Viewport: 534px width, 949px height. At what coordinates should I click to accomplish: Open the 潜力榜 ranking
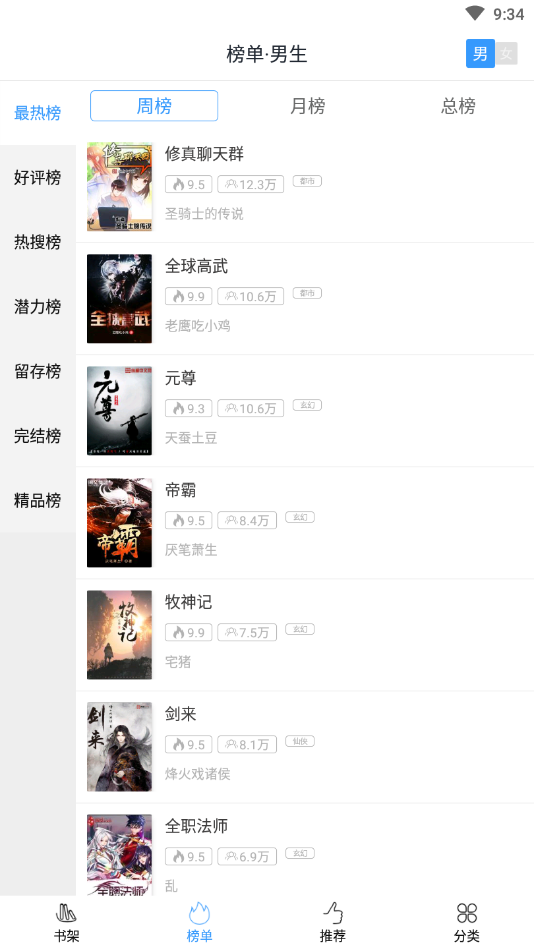(x=38, y=307)
